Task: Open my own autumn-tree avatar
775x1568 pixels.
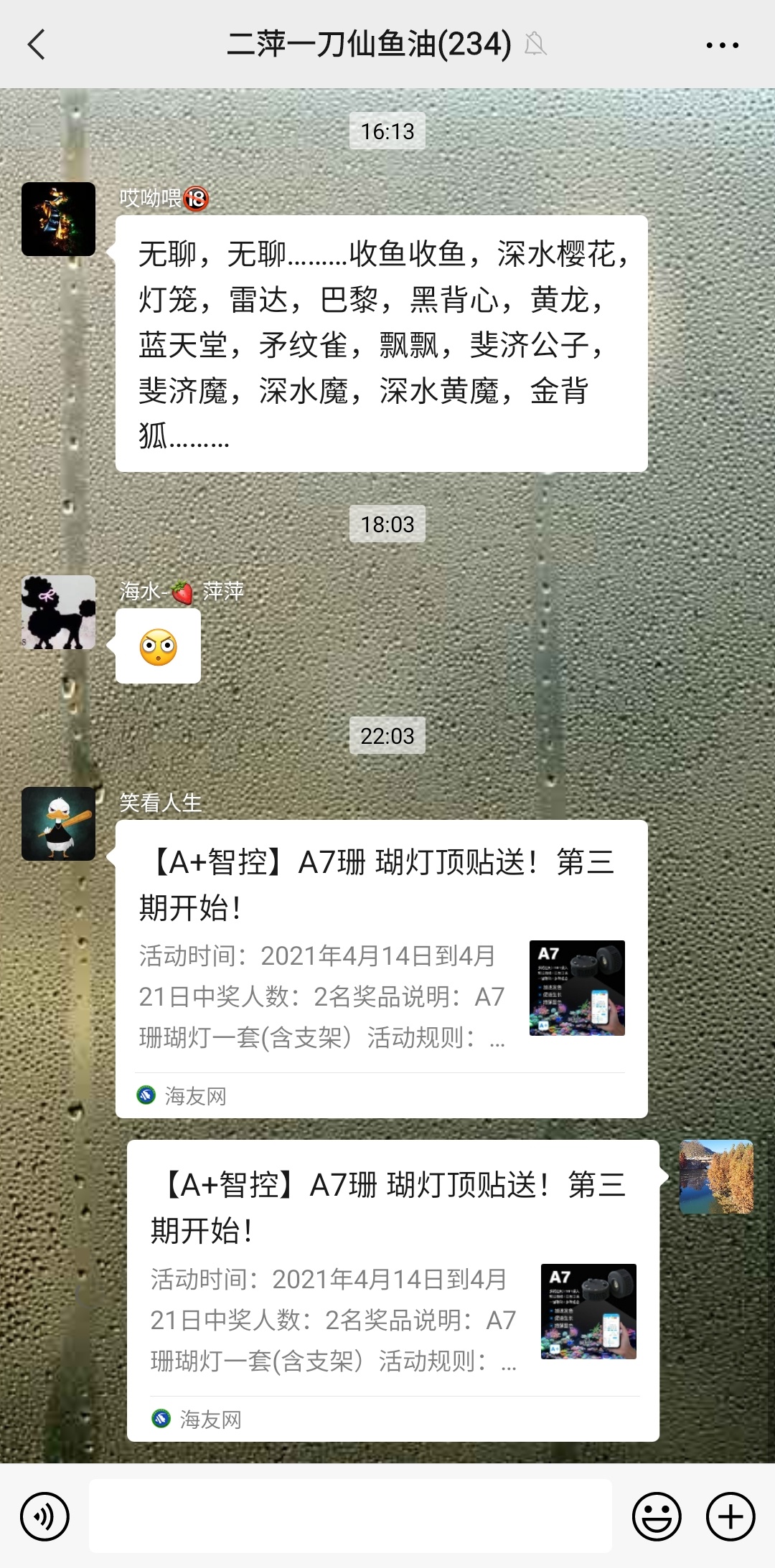Action: tap(716, 1176)
